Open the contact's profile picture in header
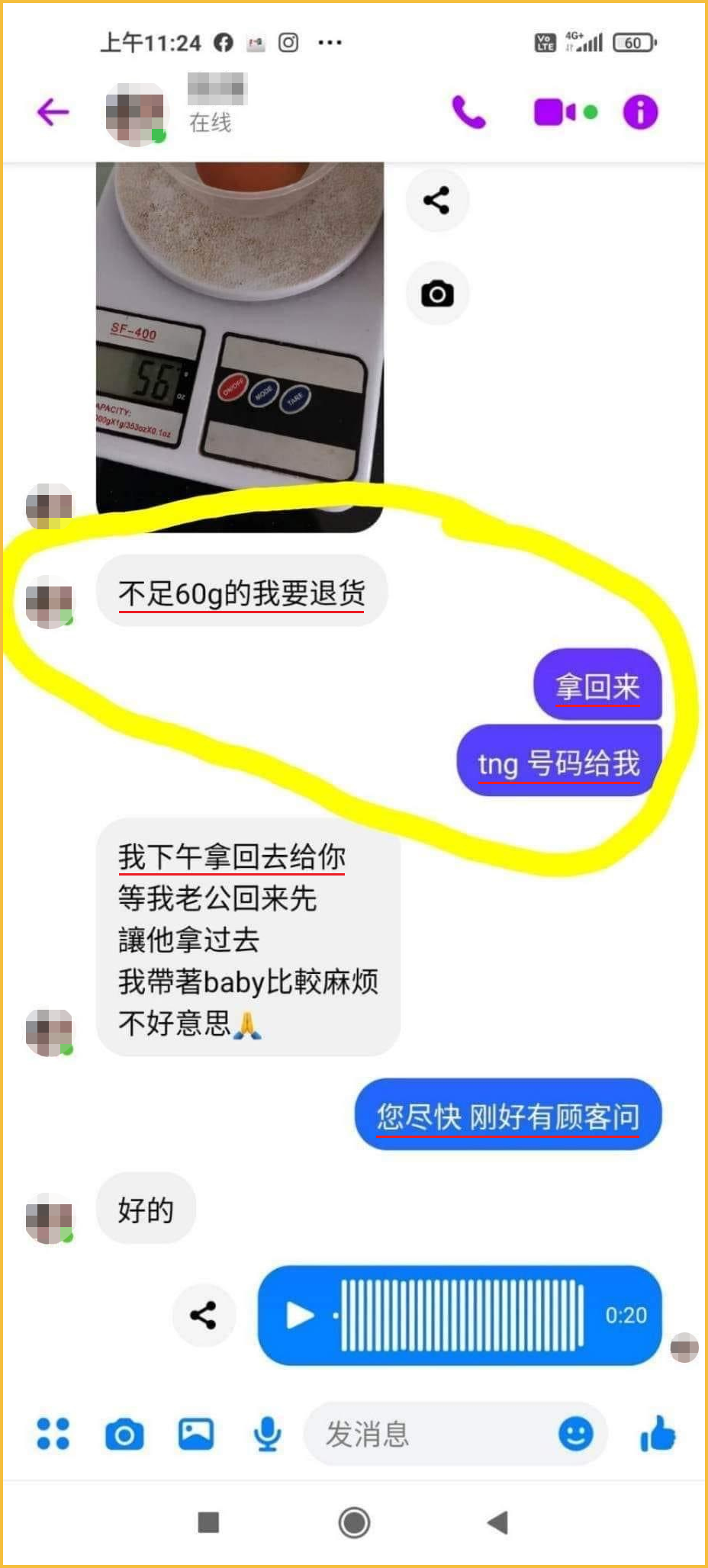Viewport: 708px width, 1568px height. (x=136, y=114)
